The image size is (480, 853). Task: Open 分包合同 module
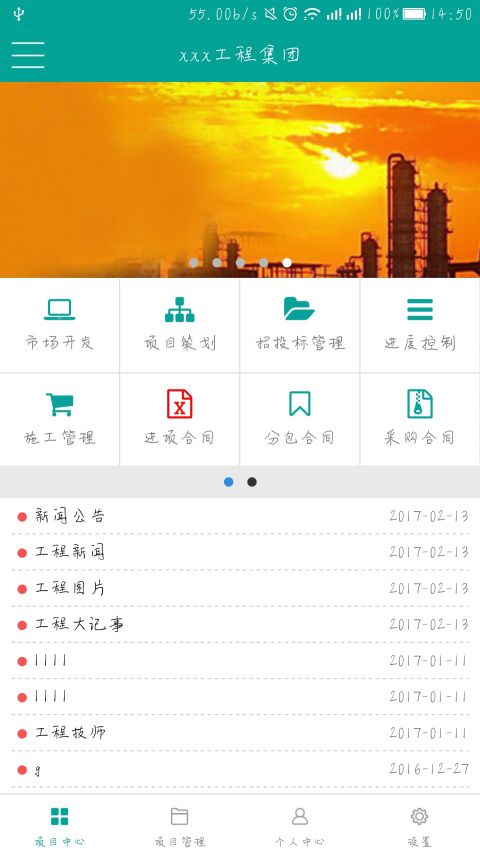pos(300,419)
